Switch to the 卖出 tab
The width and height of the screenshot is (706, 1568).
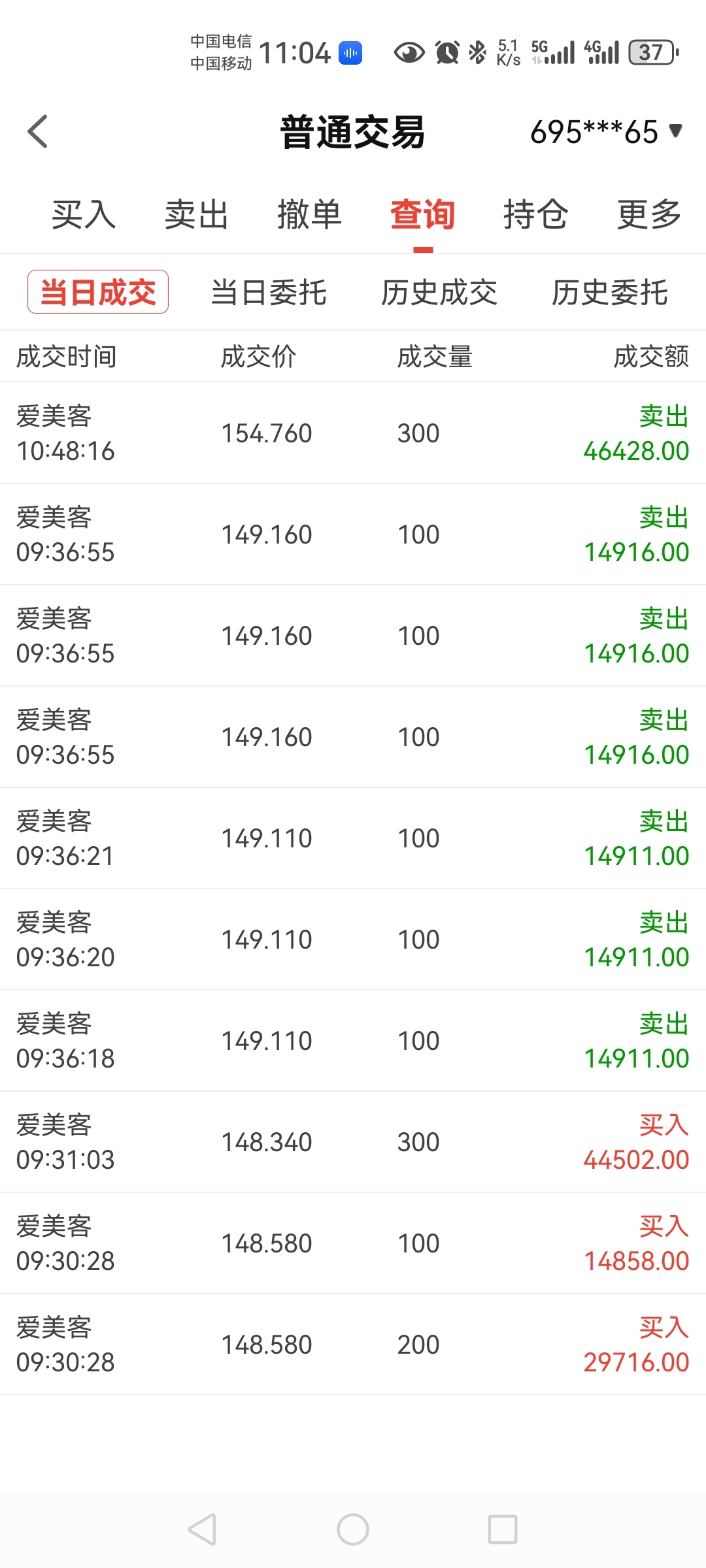point(196,214)
